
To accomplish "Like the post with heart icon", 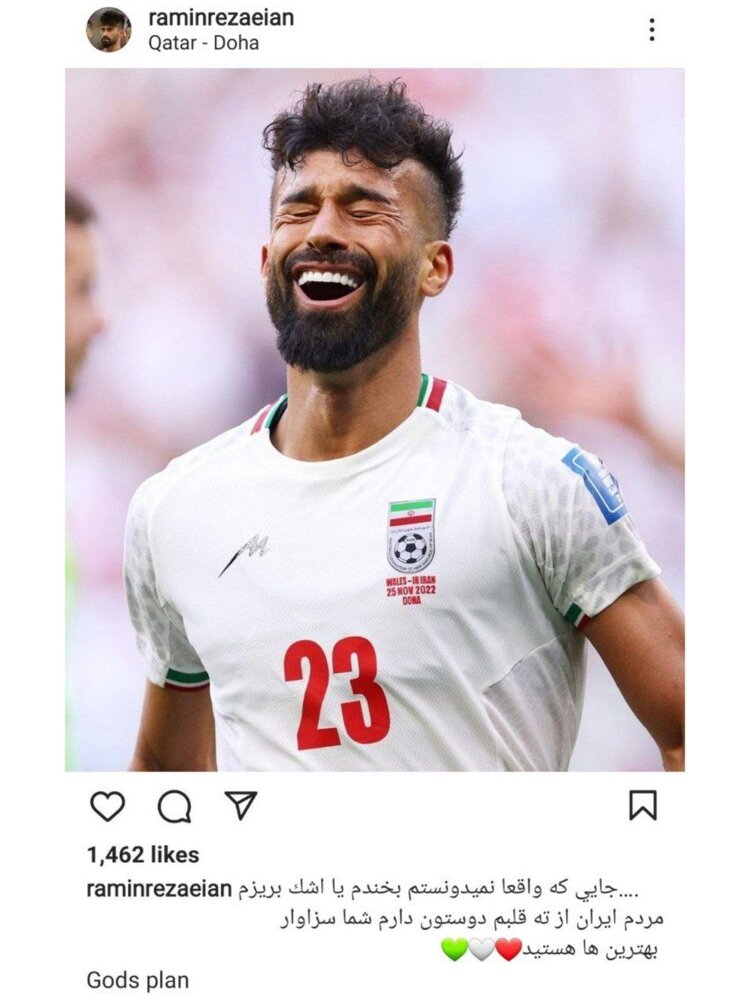I will point(108,806).
